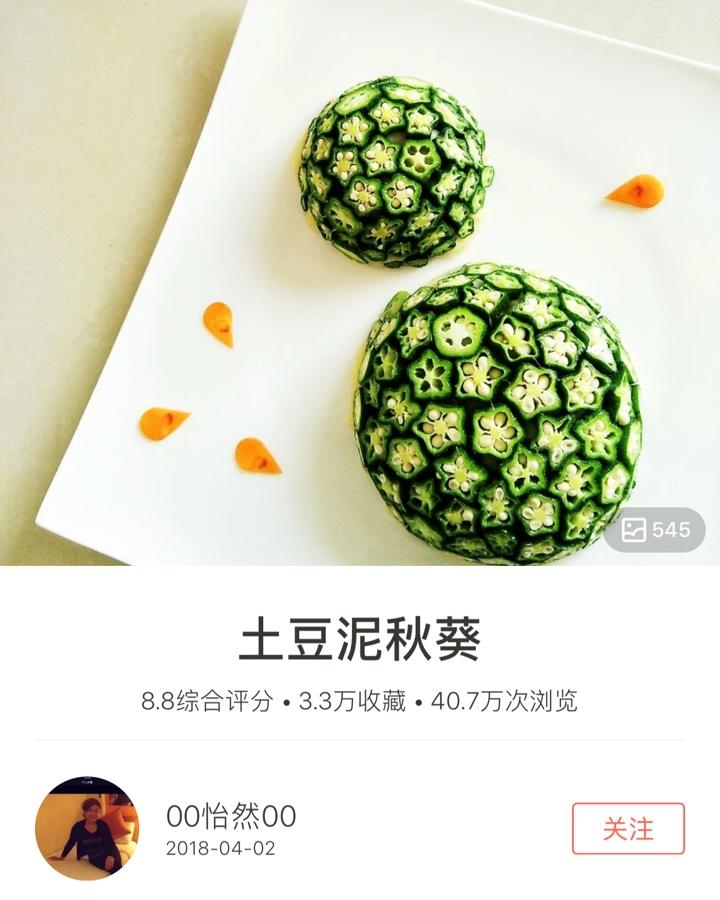Open the 545 photos gallery badge
The width and height of the screenshot is (720, 900).
[655, 530]
